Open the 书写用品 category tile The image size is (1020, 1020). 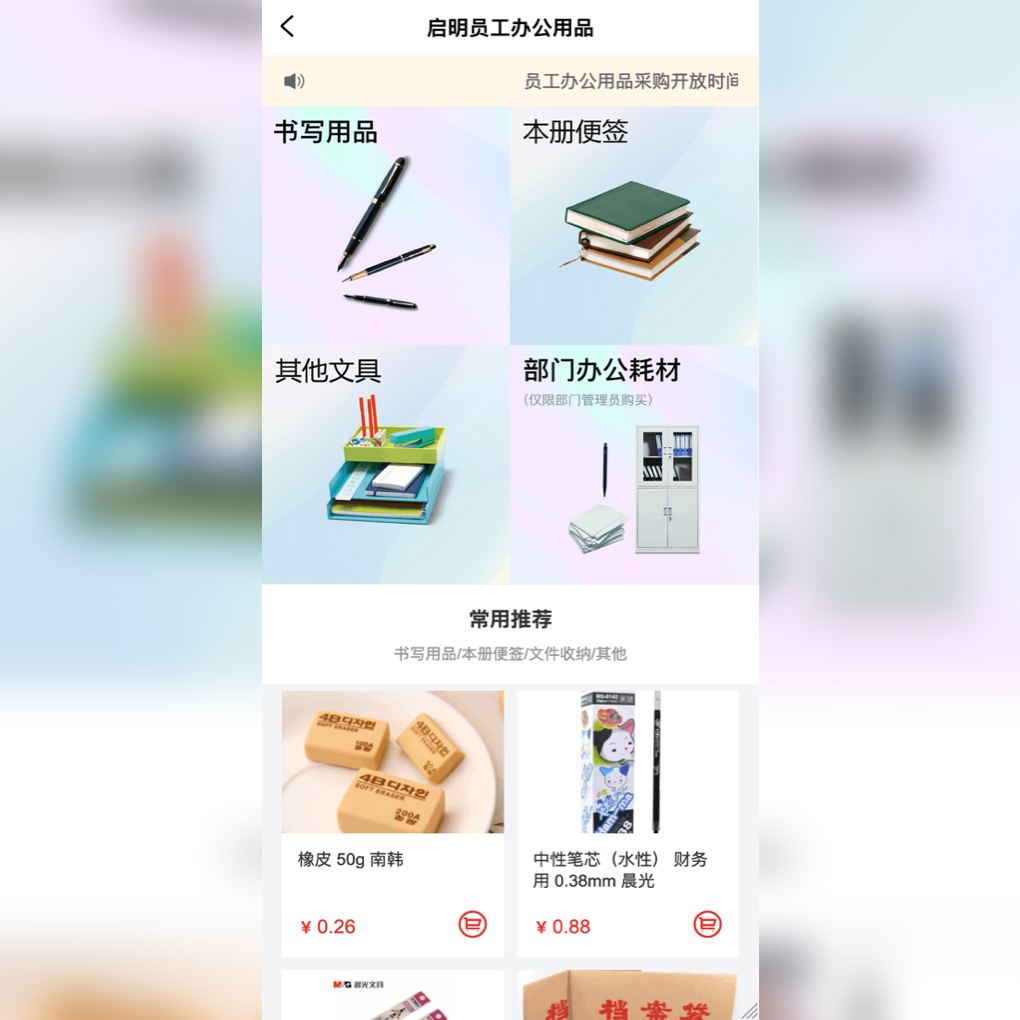(386, 227)
